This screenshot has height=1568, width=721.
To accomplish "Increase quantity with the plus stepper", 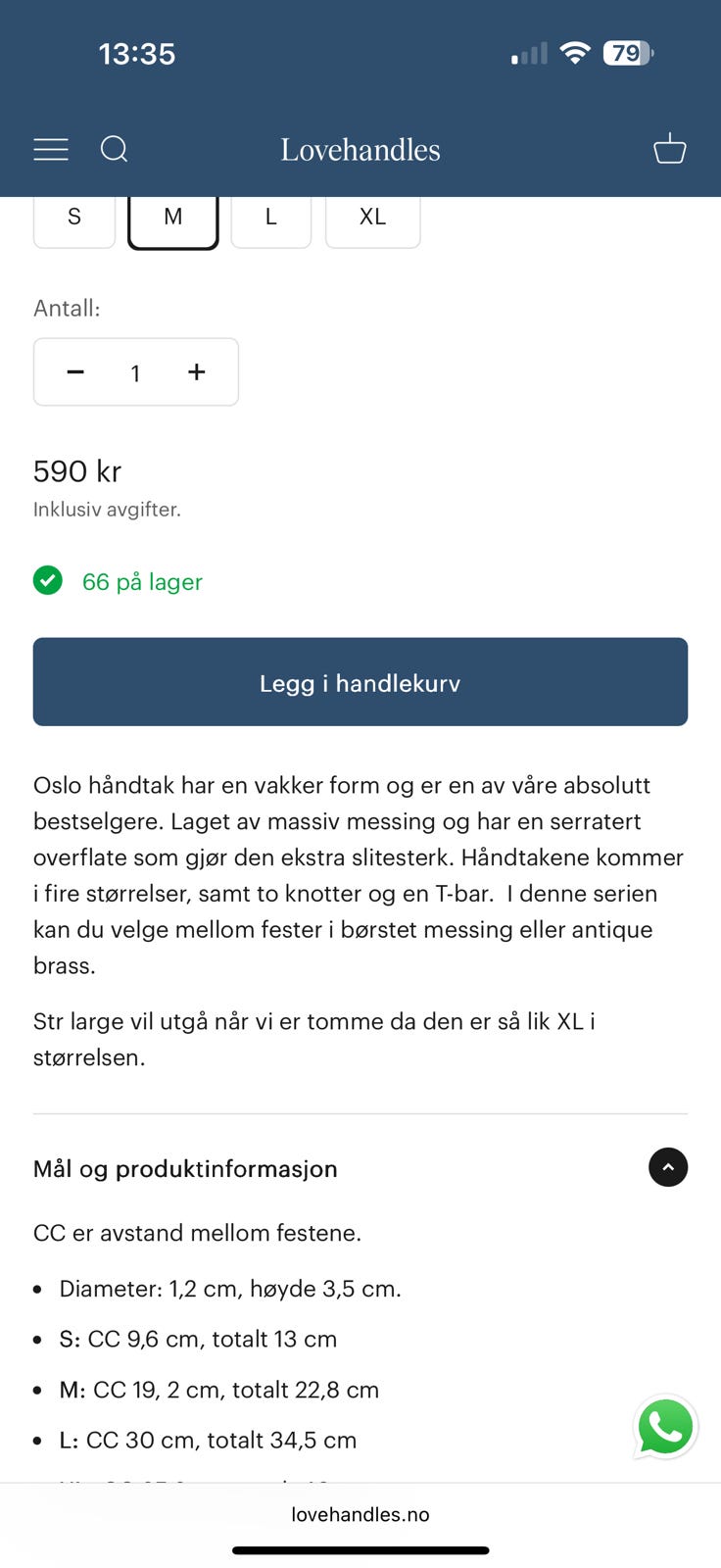I will [x=196, y=371].
